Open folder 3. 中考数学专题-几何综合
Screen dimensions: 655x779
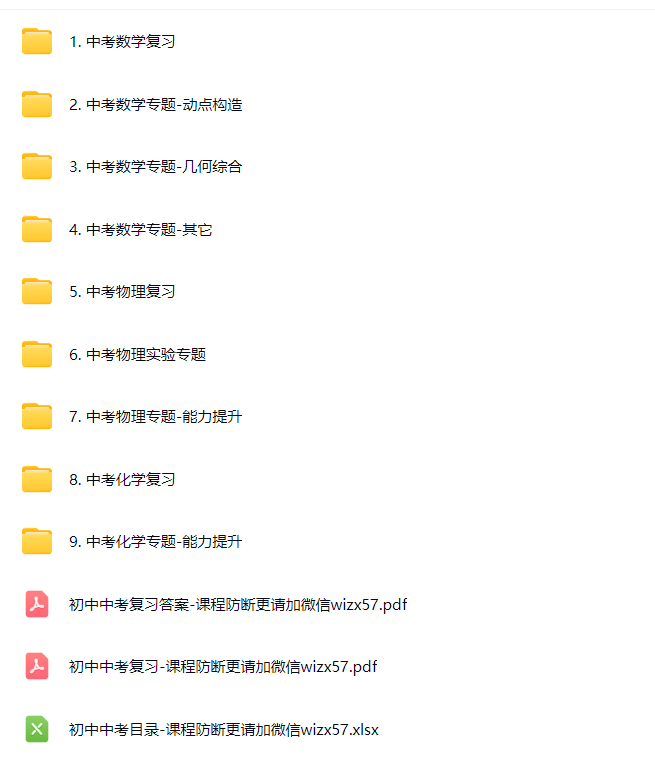[155, 167]
